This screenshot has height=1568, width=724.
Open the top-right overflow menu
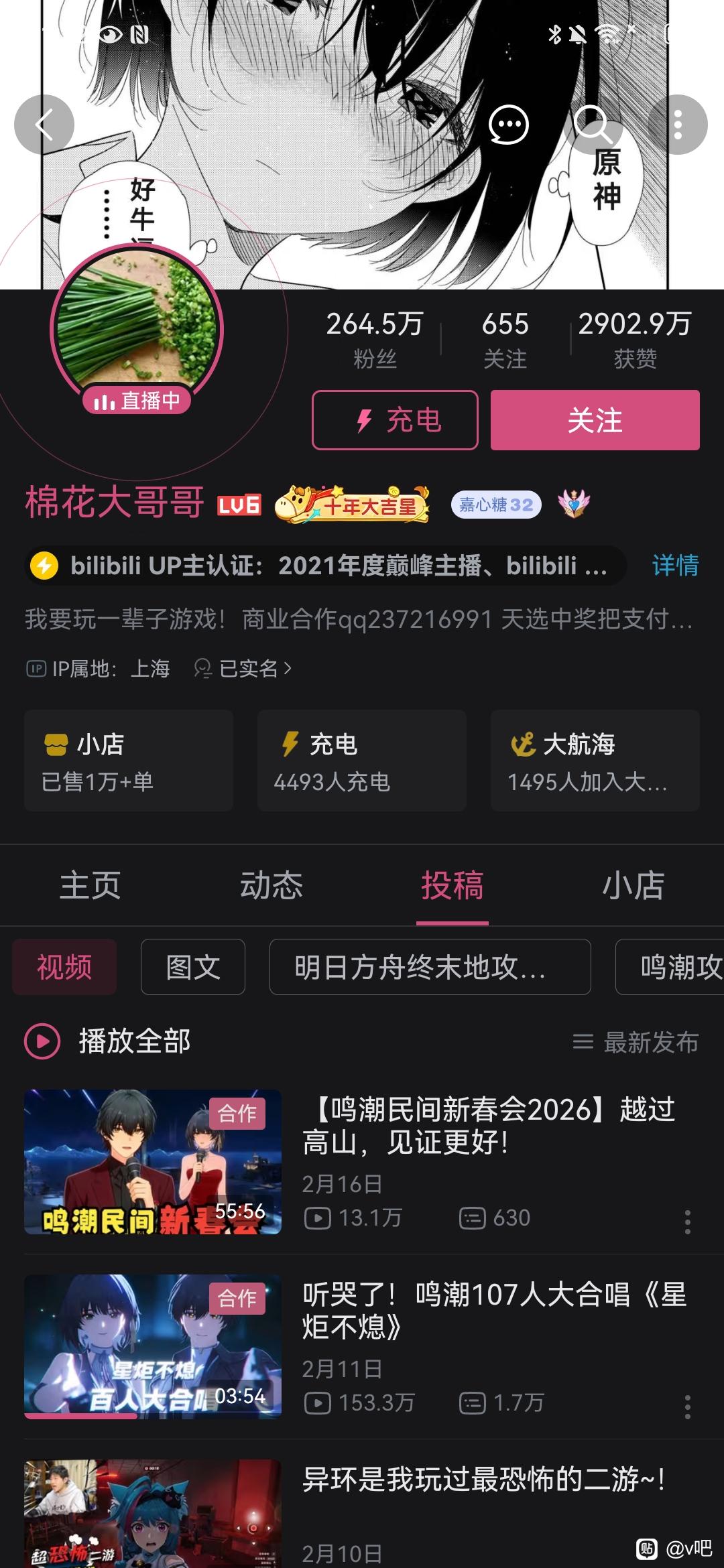(678, 125)
